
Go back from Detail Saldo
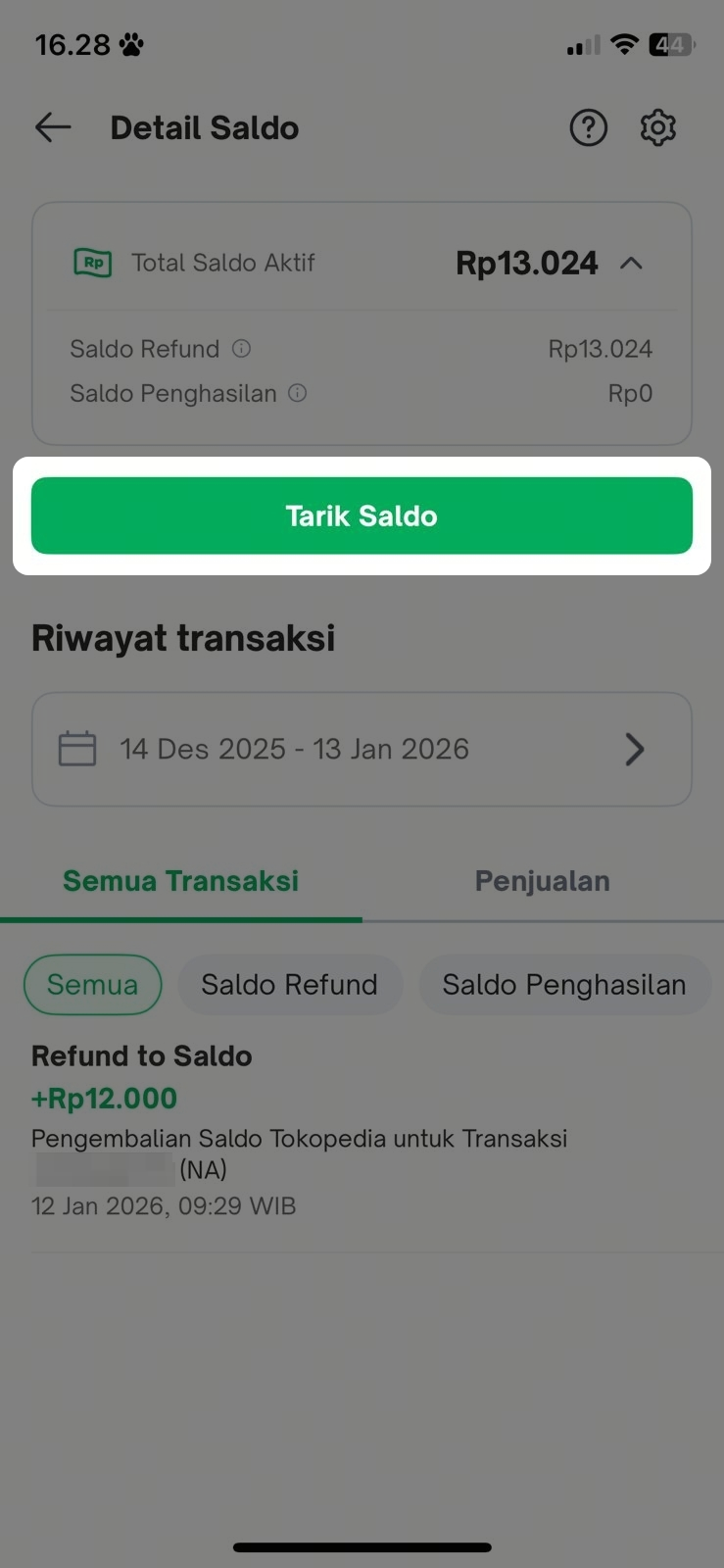click(x=53, y=127)
